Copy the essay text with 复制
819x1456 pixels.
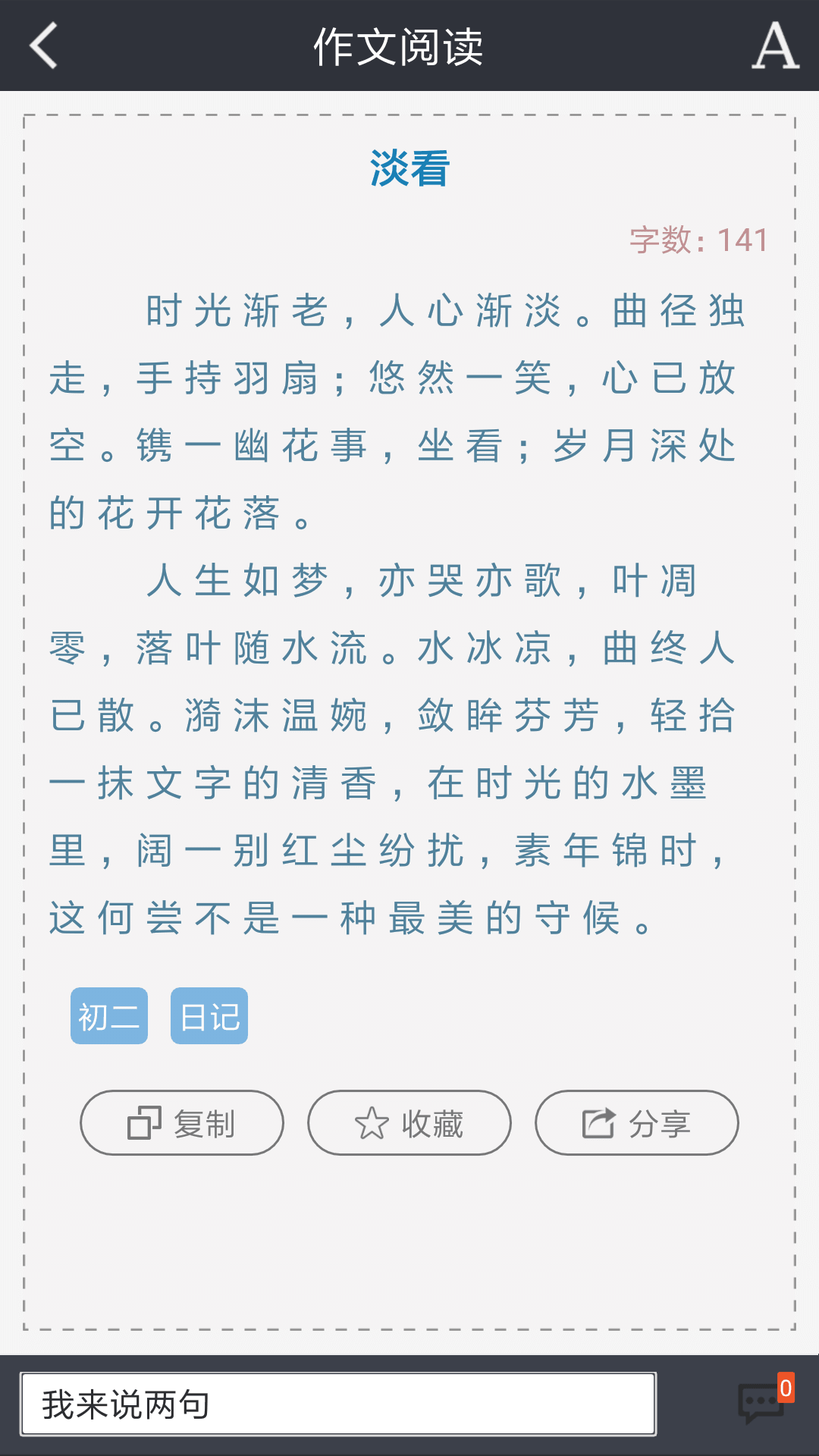click(182, 1123)
